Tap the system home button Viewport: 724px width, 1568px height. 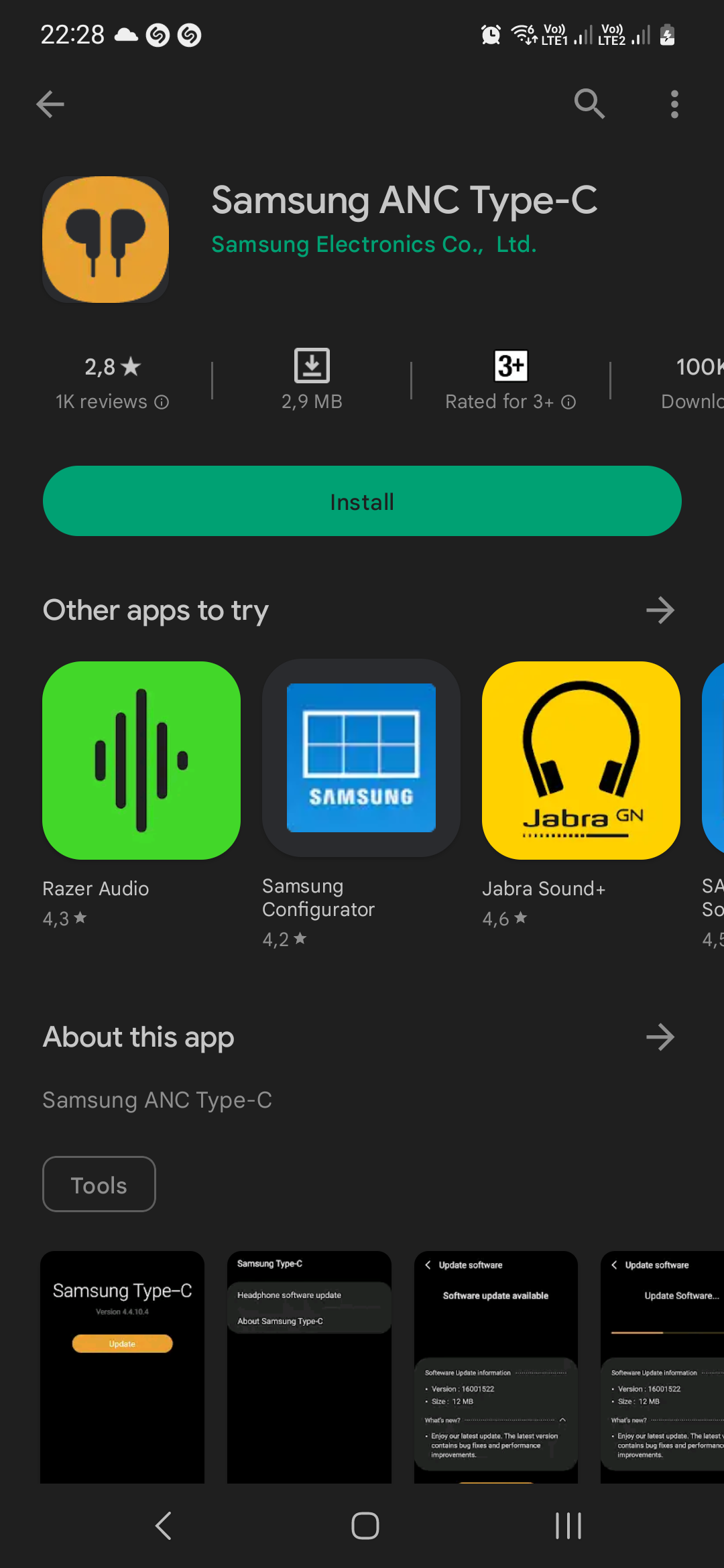click(x=365, y=1526)
